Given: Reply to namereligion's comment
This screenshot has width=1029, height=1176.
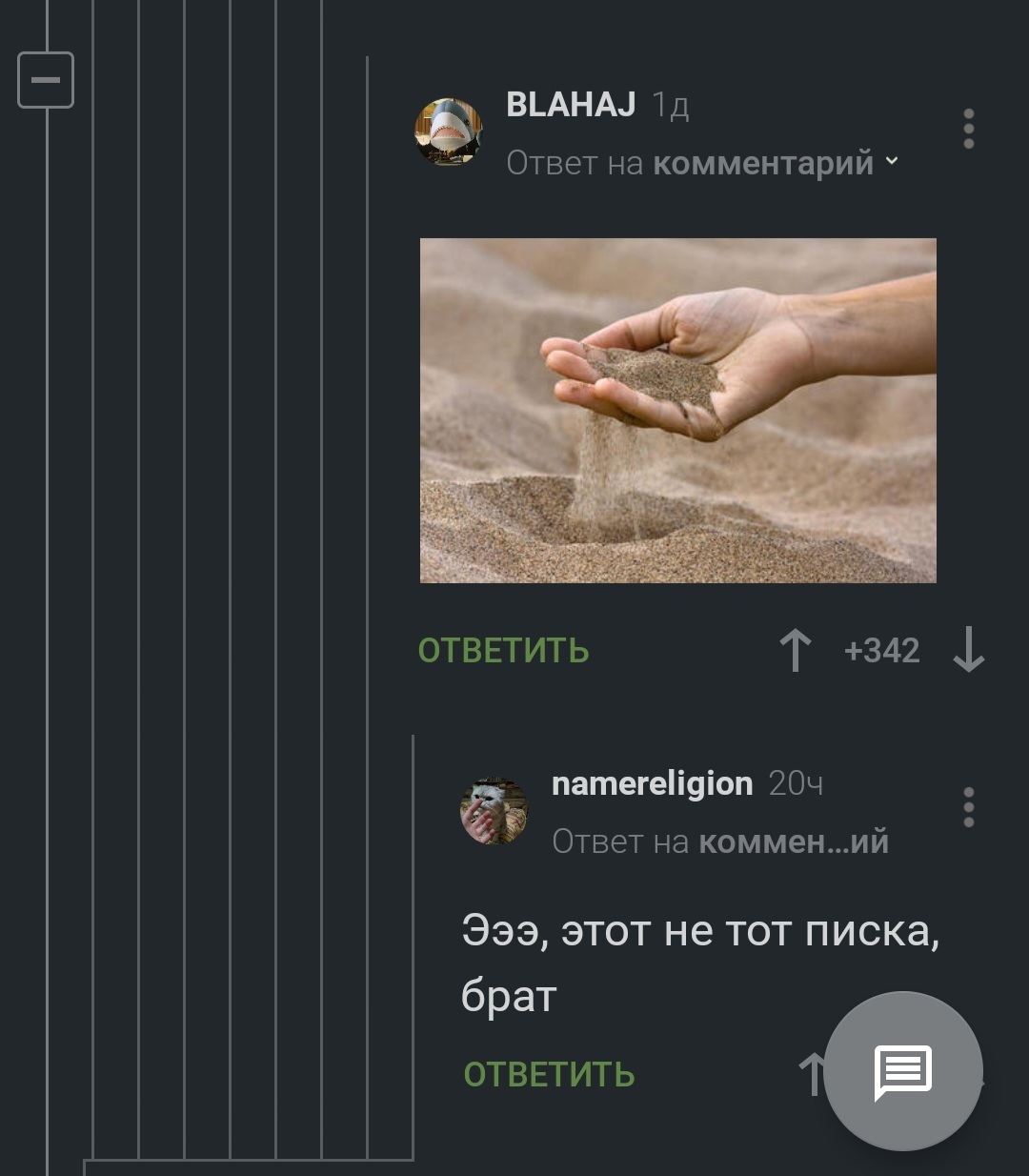Looking at the screenshot, I should pos(549,1075).
